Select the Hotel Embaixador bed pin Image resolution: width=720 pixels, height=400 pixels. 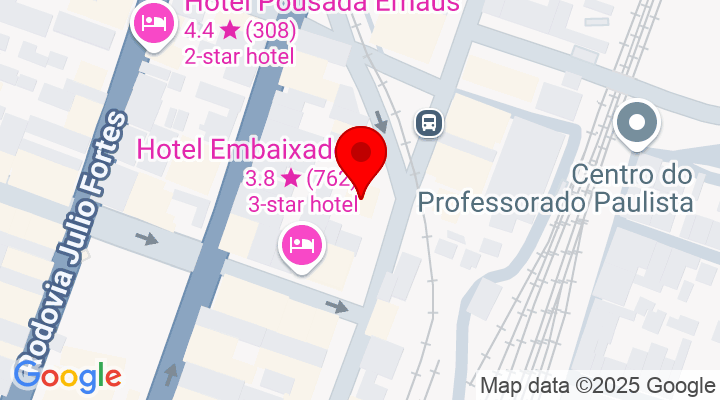[x=302, y=245]
